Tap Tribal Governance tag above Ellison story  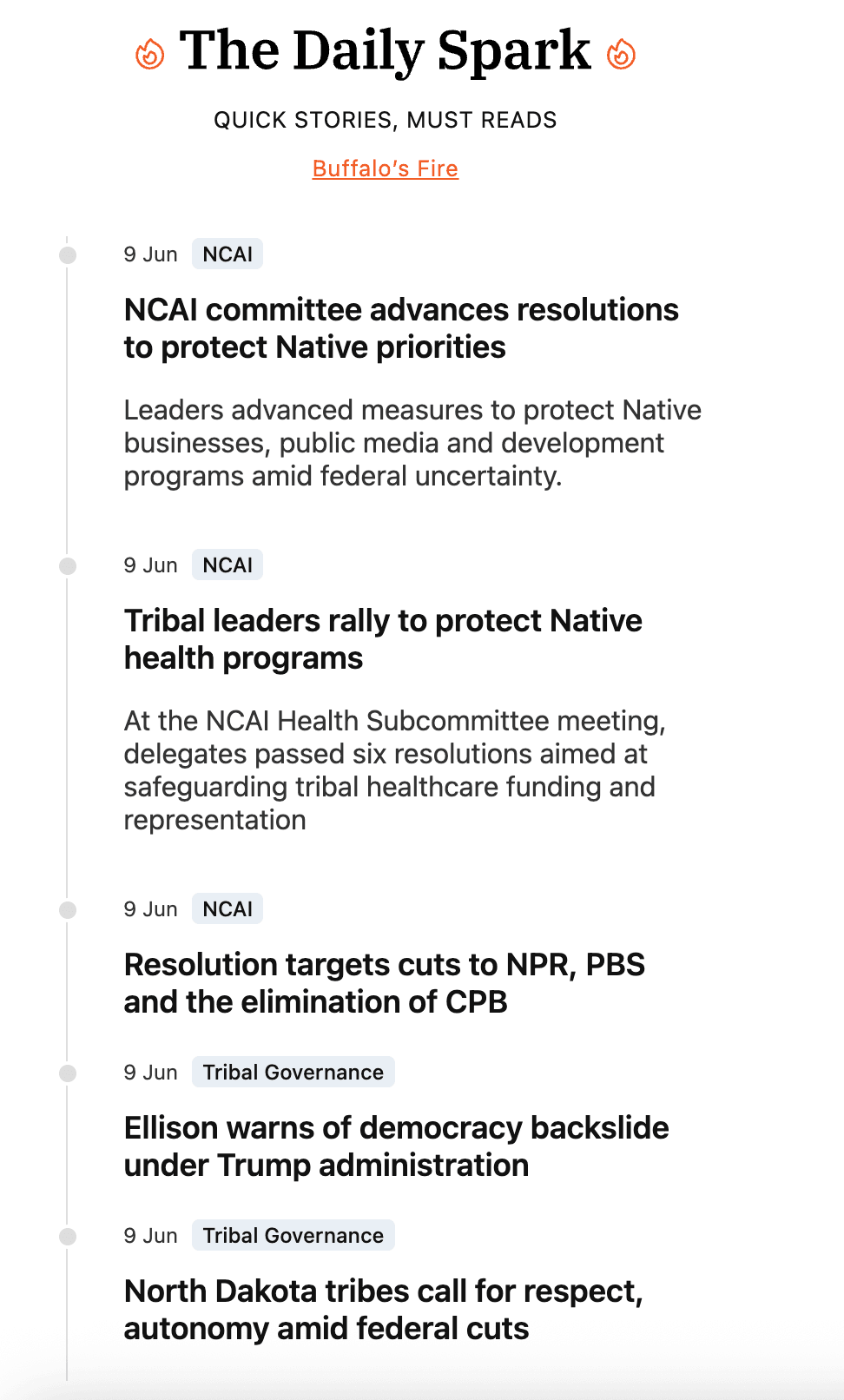pos(293,1073)
